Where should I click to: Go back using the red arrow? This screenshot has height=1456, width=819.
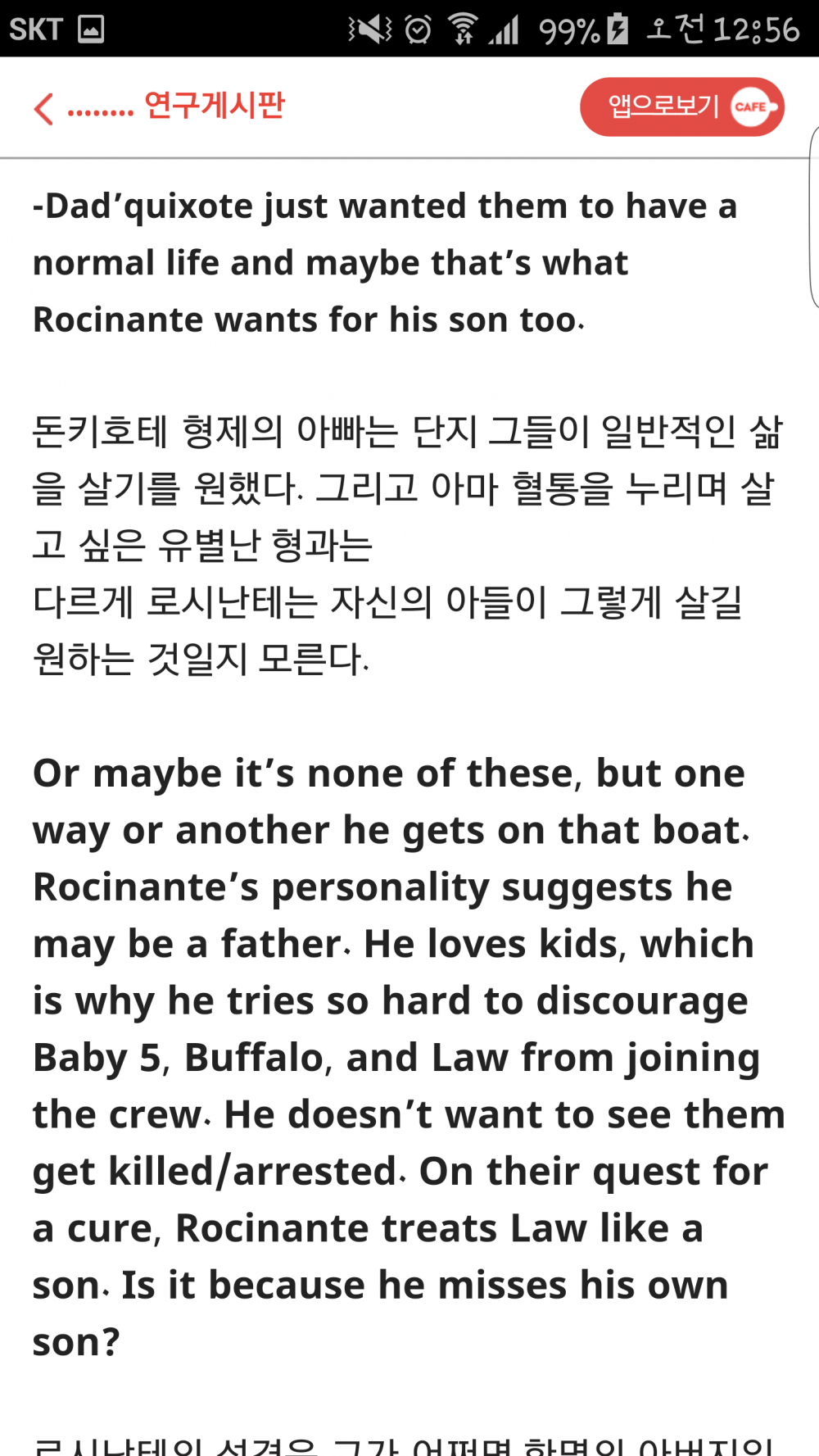(x=44, y=108)
